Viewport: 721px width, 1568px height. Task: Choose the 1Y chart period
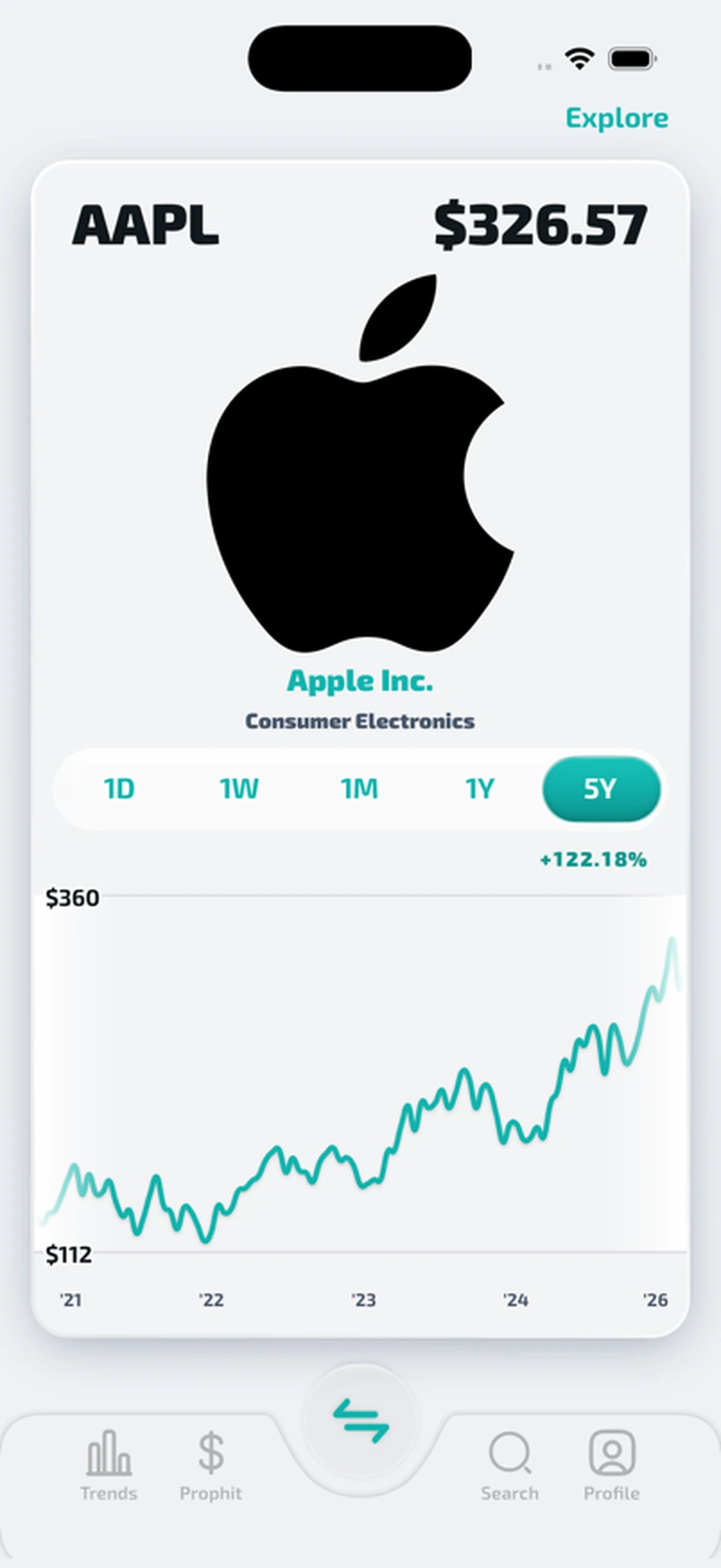point(480,788)
